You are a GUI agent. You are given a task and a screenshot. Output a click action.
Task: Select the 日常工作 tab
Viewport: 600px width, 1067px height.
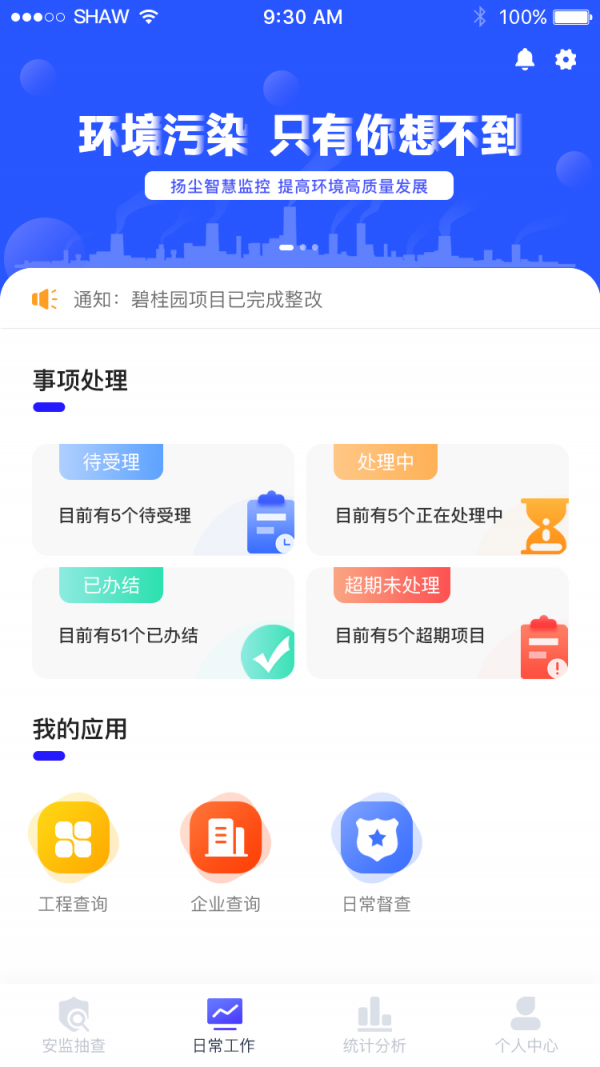coord(224,1025)
